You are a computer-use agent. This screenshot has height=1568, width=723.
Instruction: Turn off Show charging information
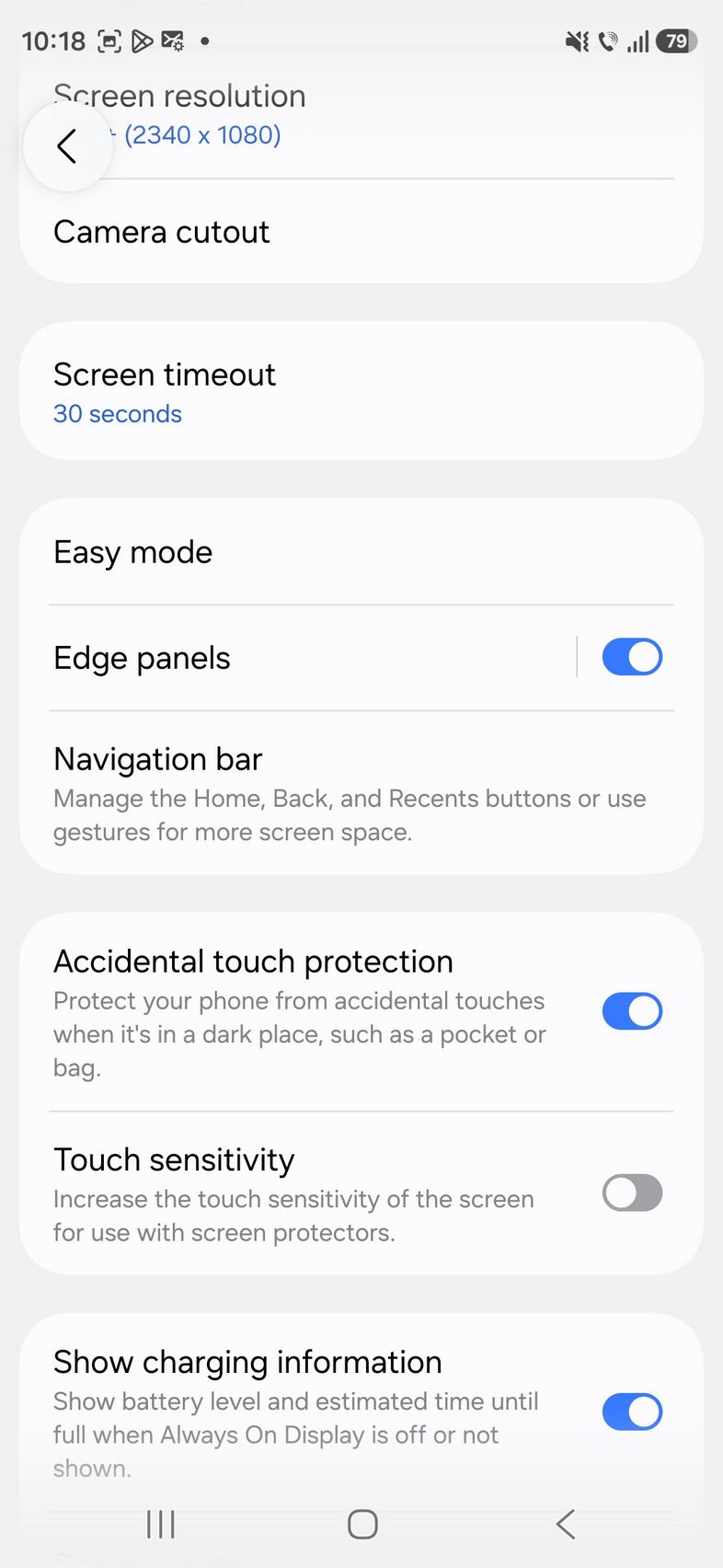[632, 1412]
